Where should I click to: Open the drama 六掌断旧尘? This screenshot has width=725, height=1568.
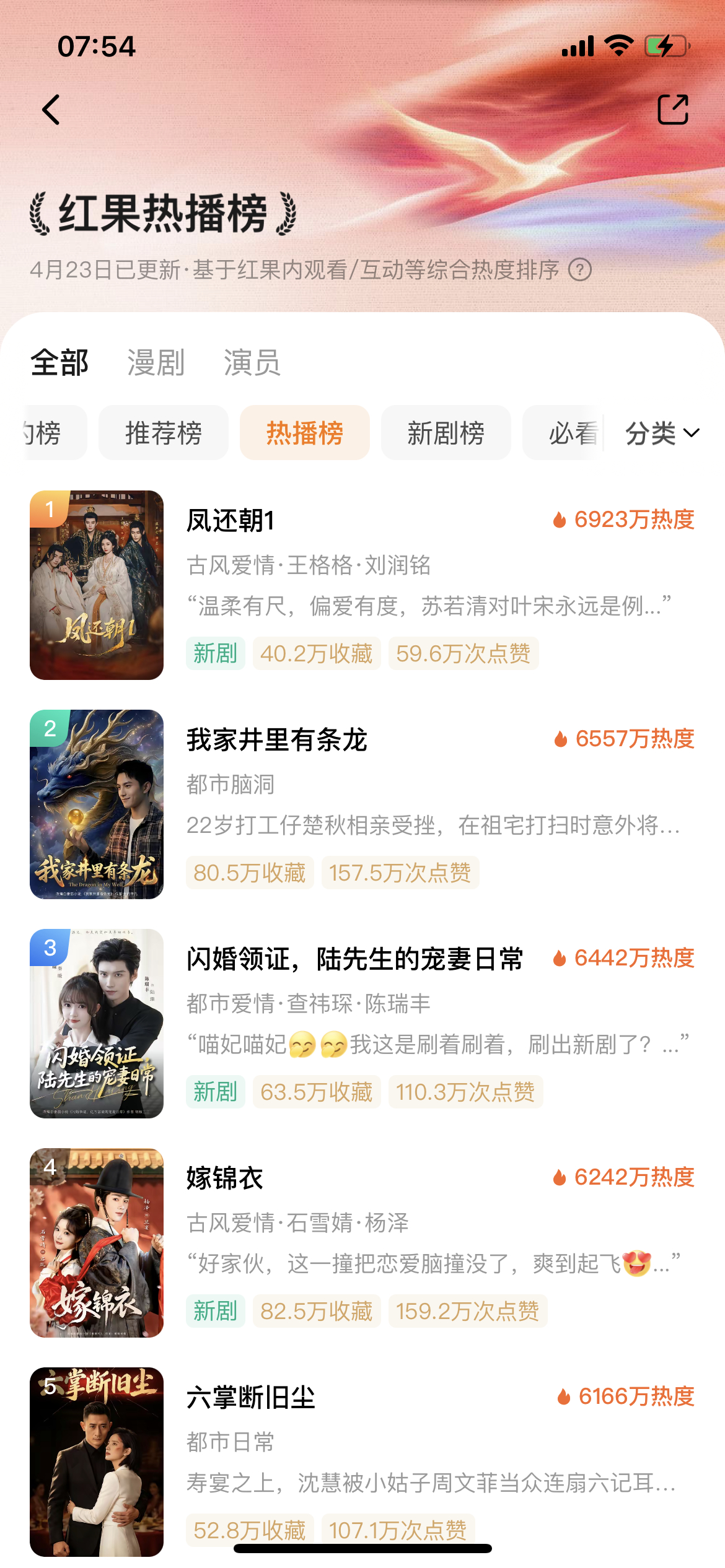pos(251,1398)
